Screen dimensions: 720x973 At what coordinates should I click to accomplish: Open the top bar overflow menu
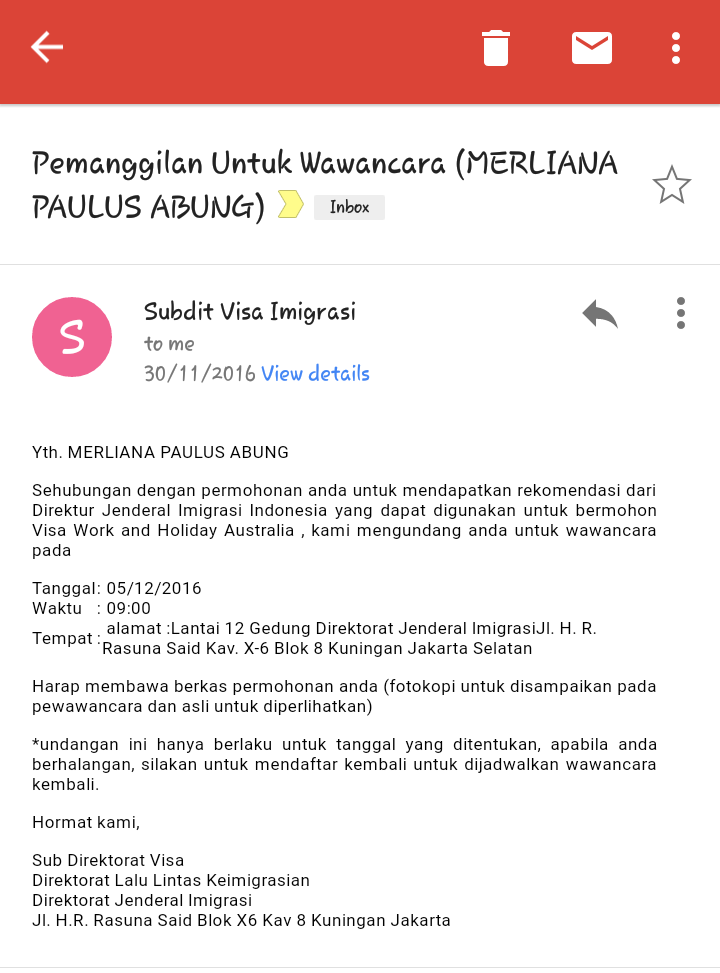pyautogui.click(x=676, y=48)
